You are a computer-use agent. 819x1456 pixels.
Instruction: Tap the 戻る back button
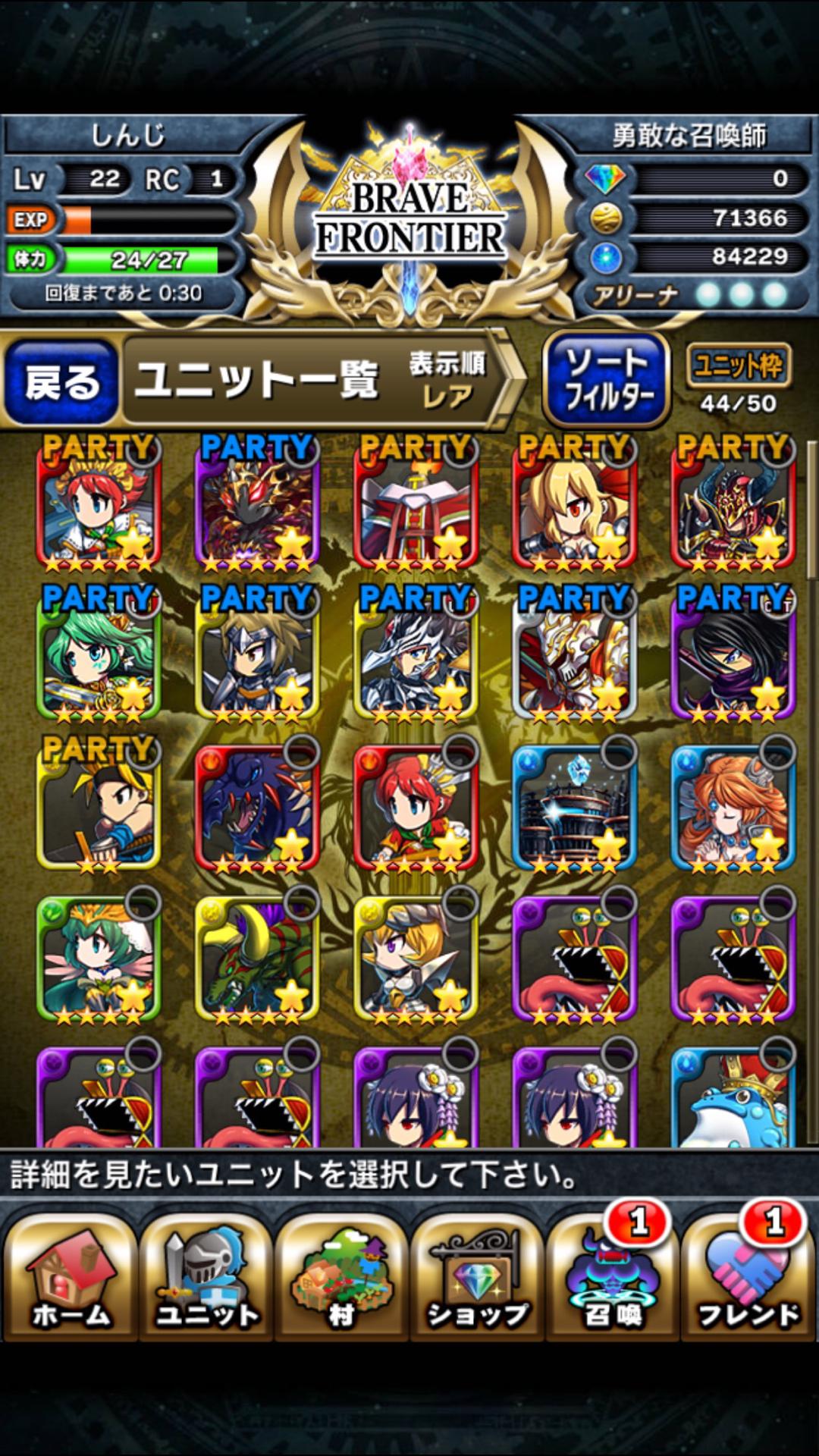click(62, 381)
